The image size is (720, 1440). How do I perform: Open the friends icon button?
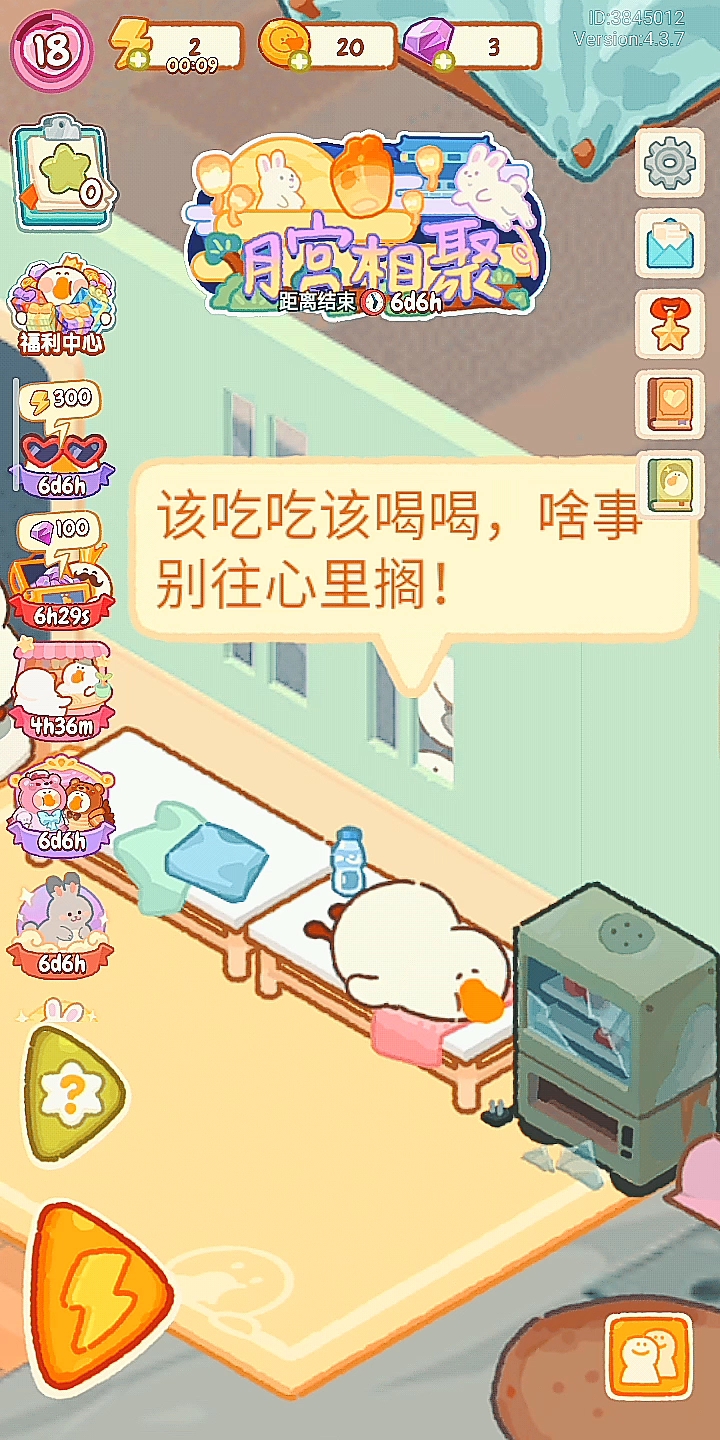[x=648, y=1356]
